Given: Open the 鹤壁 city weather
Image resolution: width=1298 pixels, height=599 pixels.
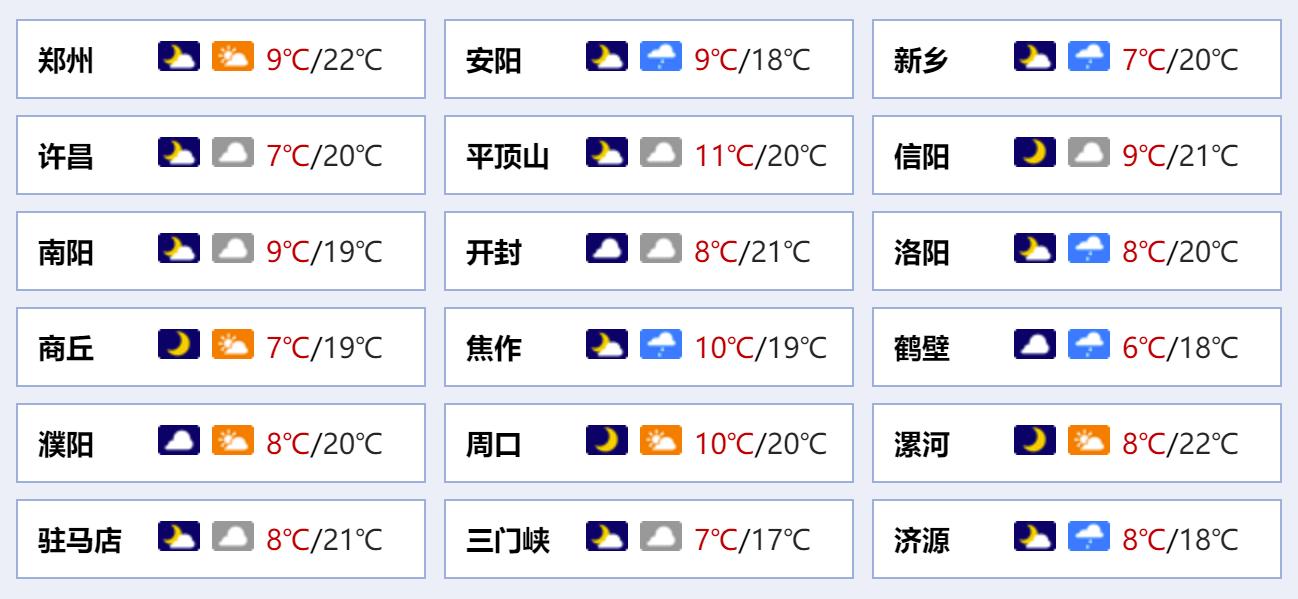Looking at the screenshot, I should [1076, 347].
